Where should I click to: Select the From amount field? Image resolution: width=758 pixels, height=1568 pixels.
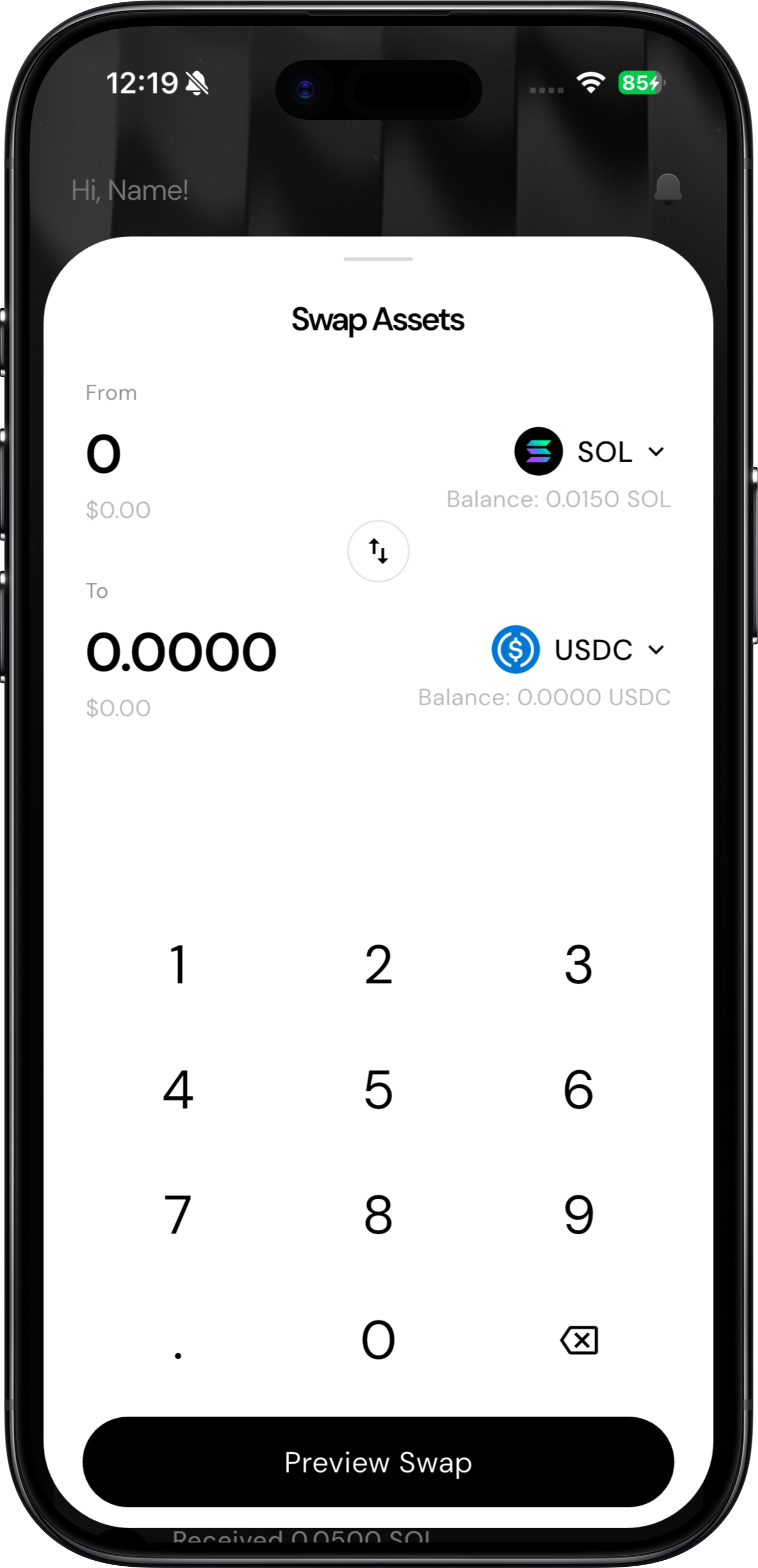pyautogui.click(x=104, y=454)
